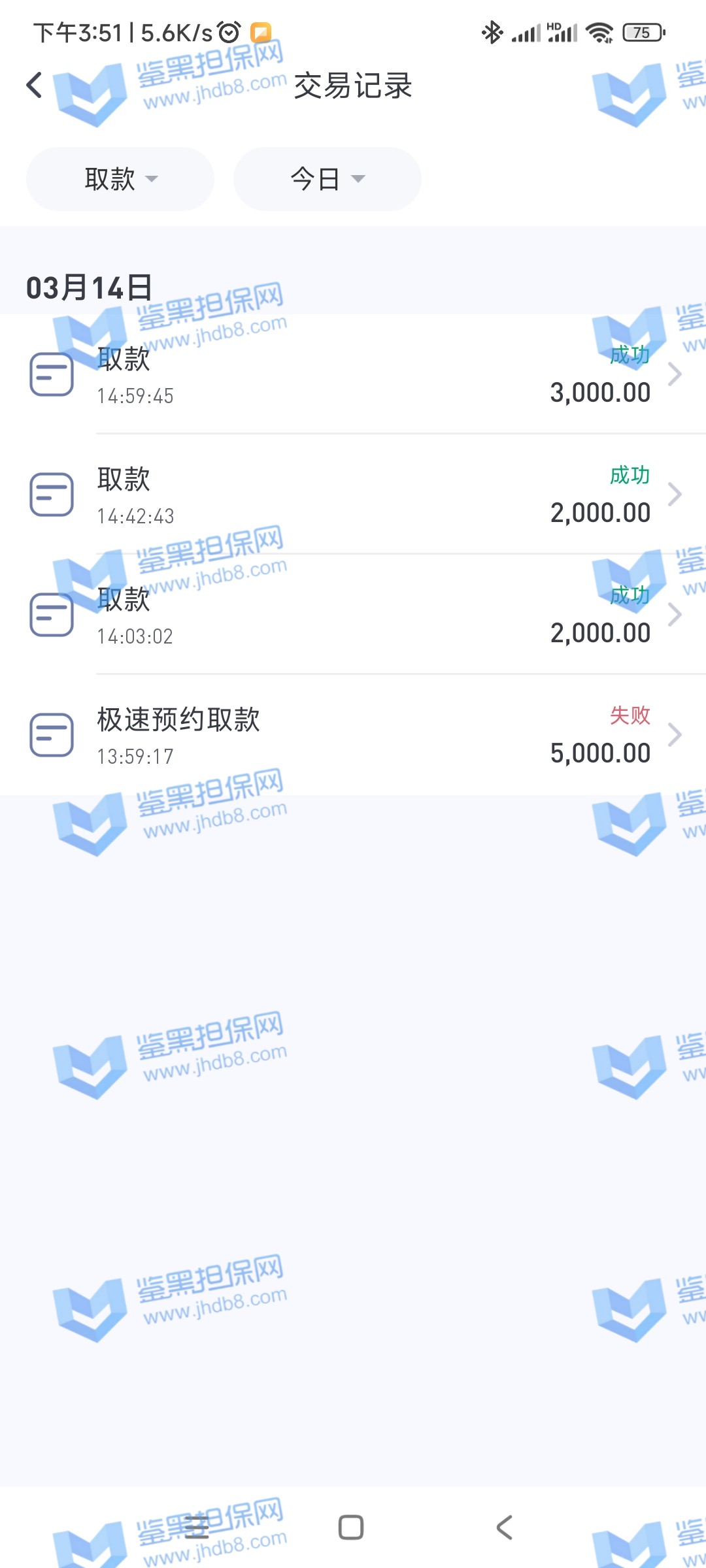Image resolution: width=706 pixels, height=1568 pixels.
Task: Open the 今日 date filter dropdown
Action: pos(327,179)
